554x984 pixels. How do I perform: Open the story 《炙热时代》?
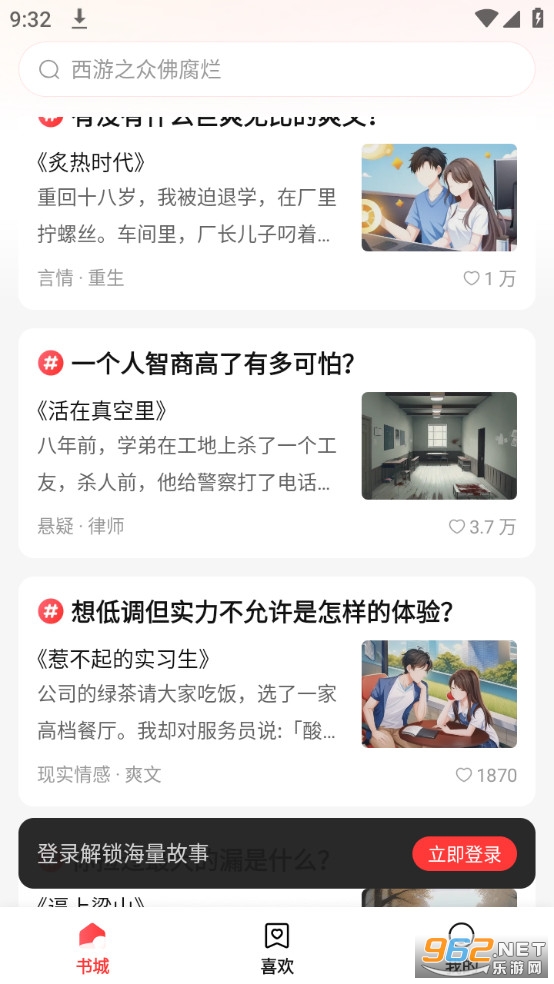pos(91,163)
